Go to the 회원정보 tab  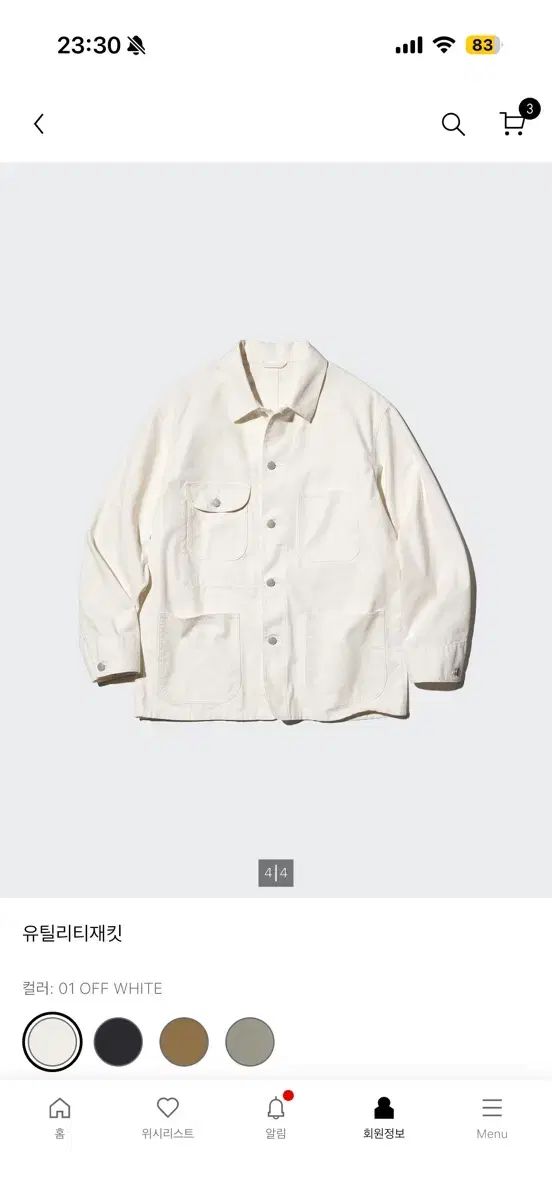pyautogui.click(x=384, y=1117)
